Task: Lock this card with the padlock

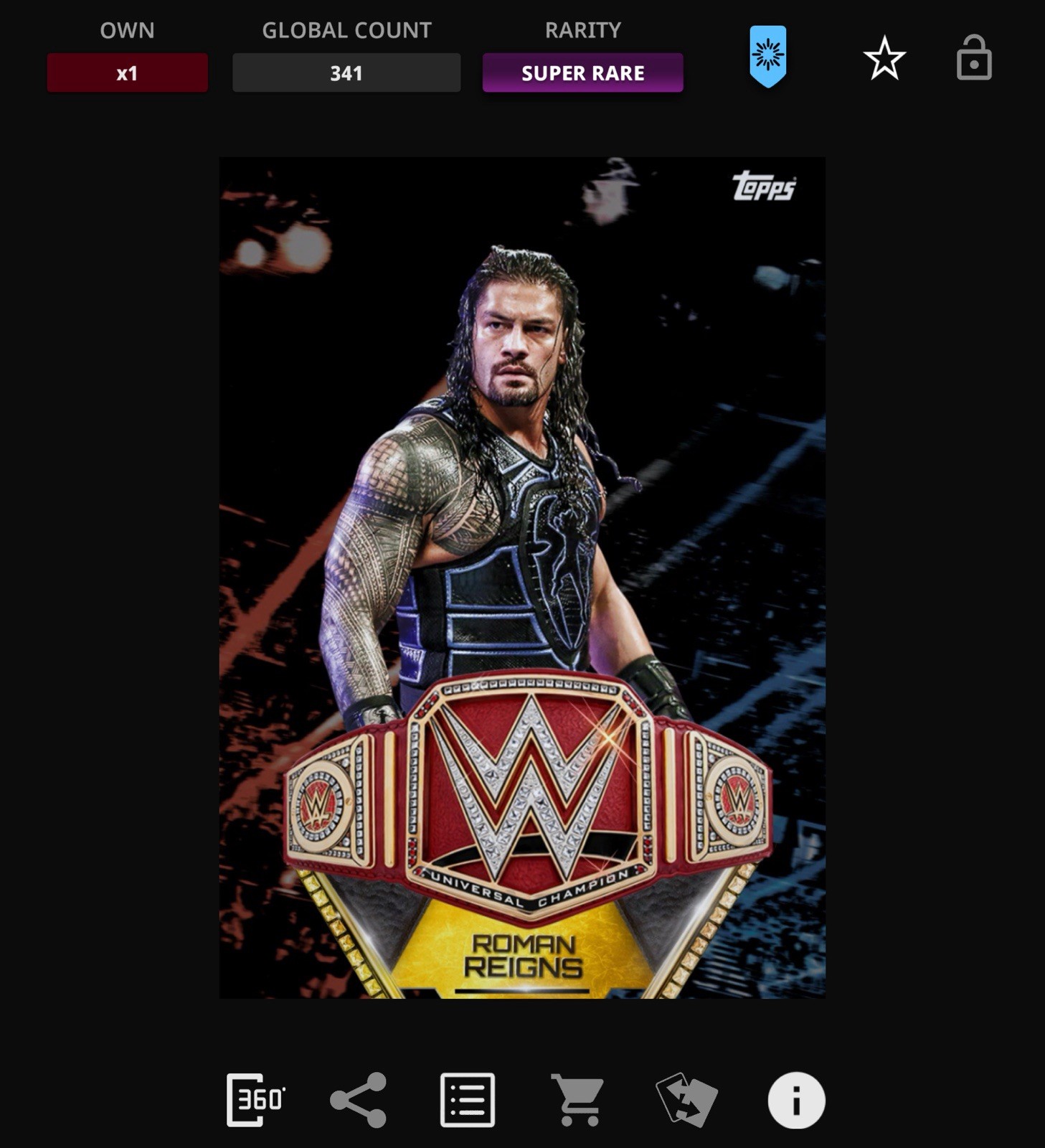Action: (973, 58)
